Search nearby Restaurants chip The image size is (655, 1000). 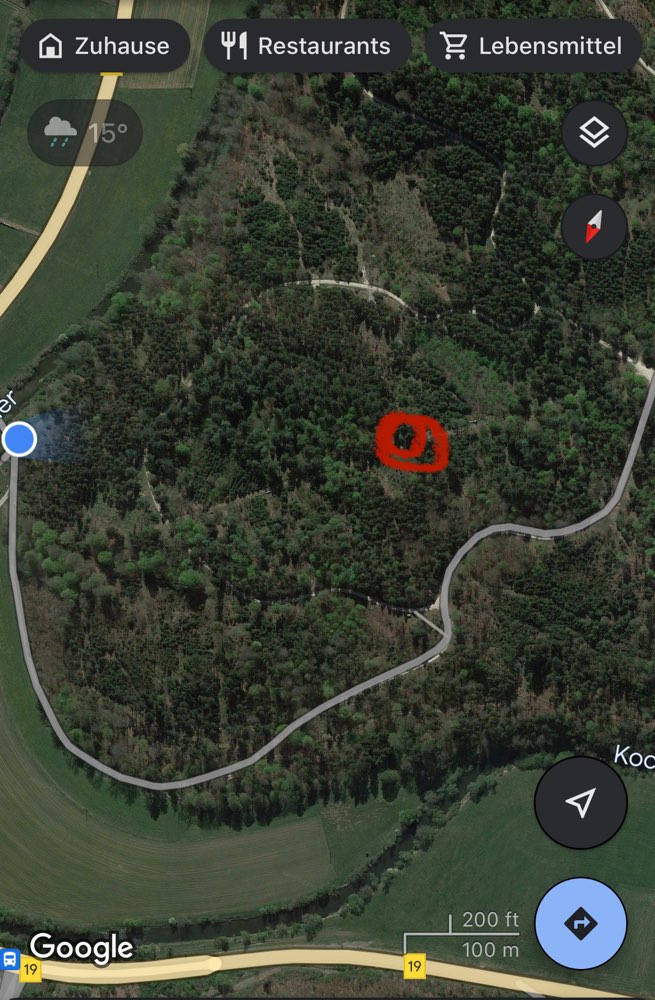(307, 46)
